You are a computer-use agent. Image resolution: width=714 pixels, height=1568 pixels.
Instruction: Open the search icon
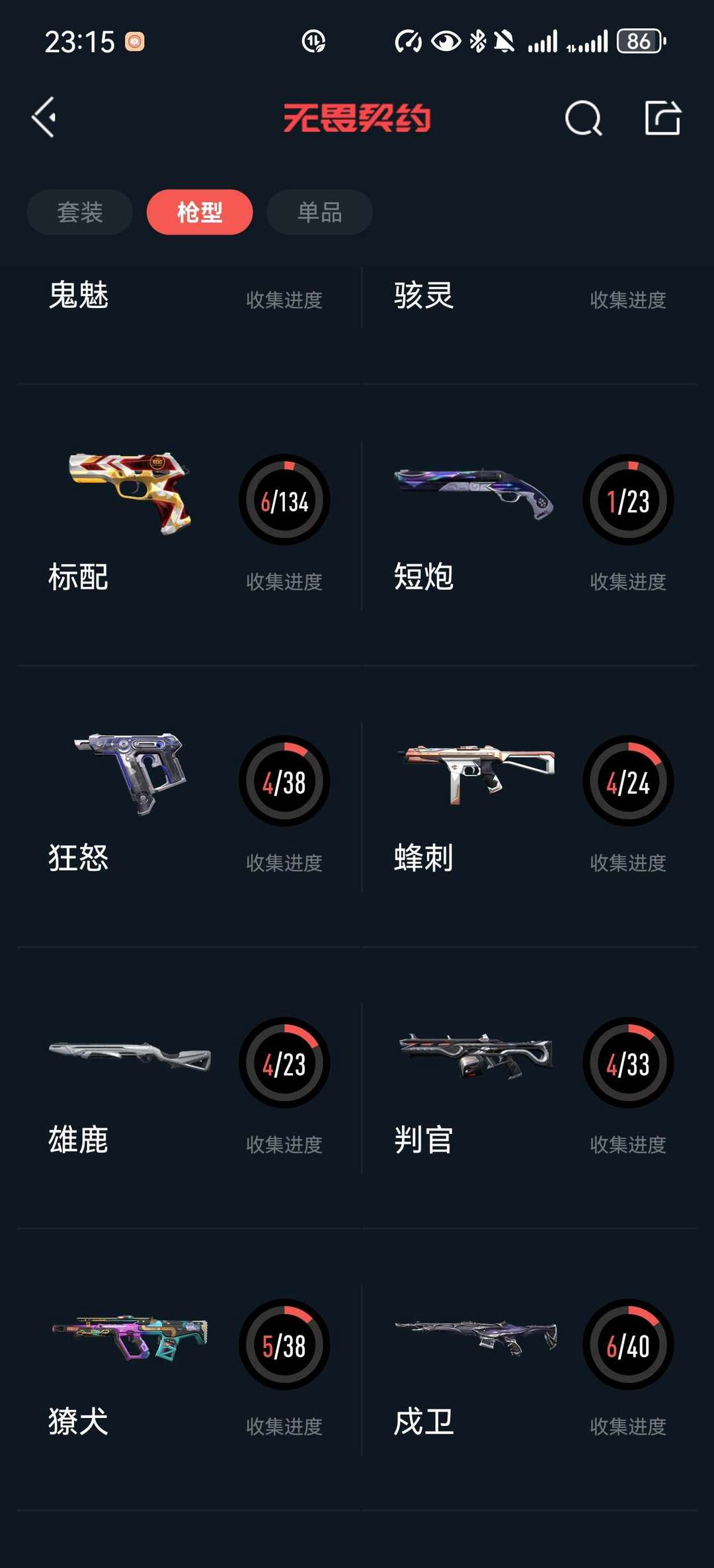(x=584, y=118)
